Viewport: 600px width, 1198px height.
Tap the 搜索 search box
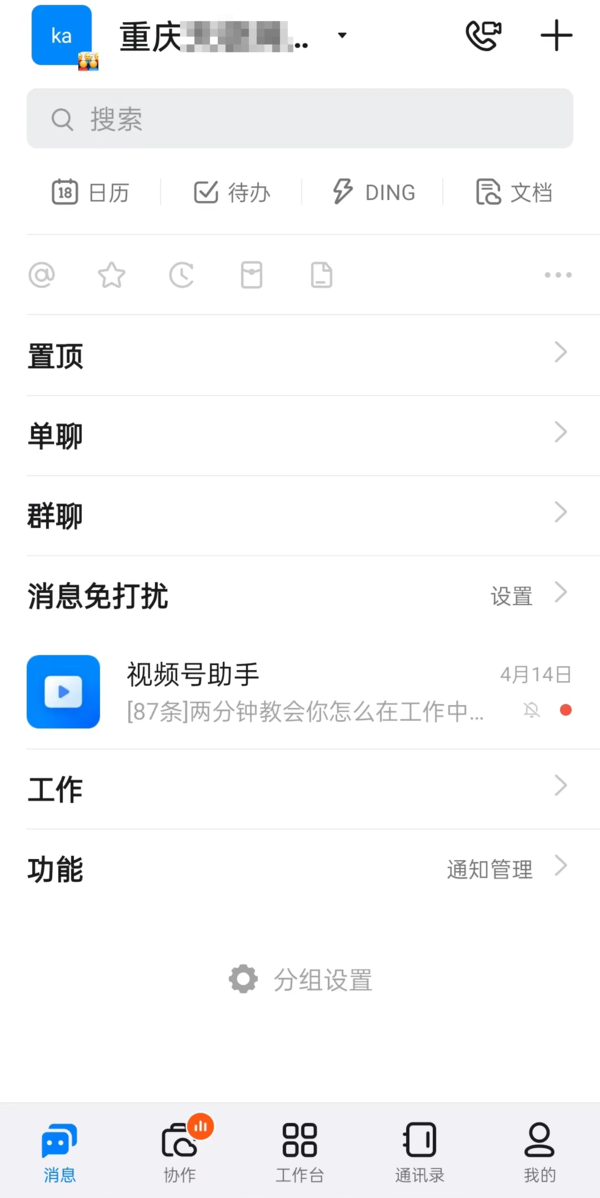click(300, 119)
